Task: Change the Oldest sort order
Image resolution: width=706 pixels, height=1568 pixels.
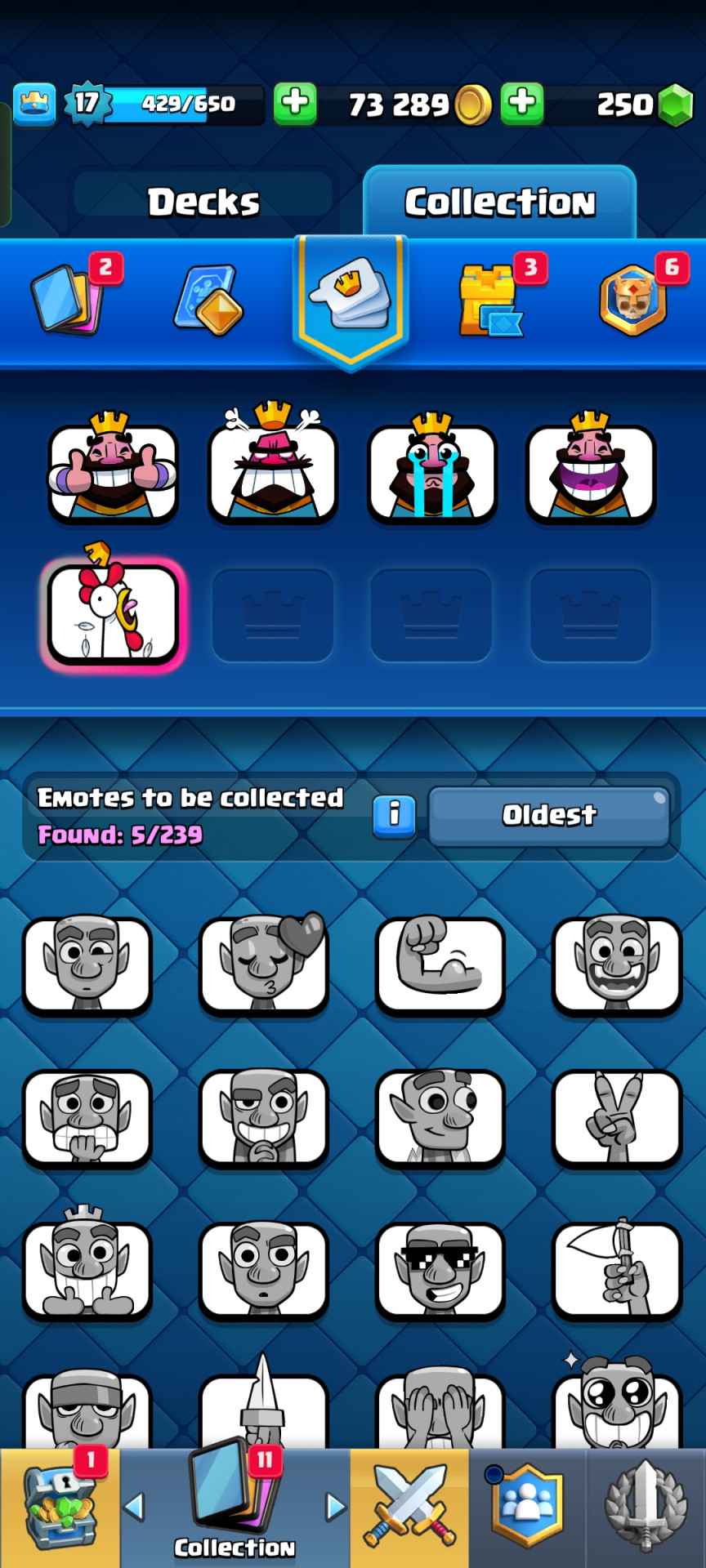Action: [x=548, y=815]
